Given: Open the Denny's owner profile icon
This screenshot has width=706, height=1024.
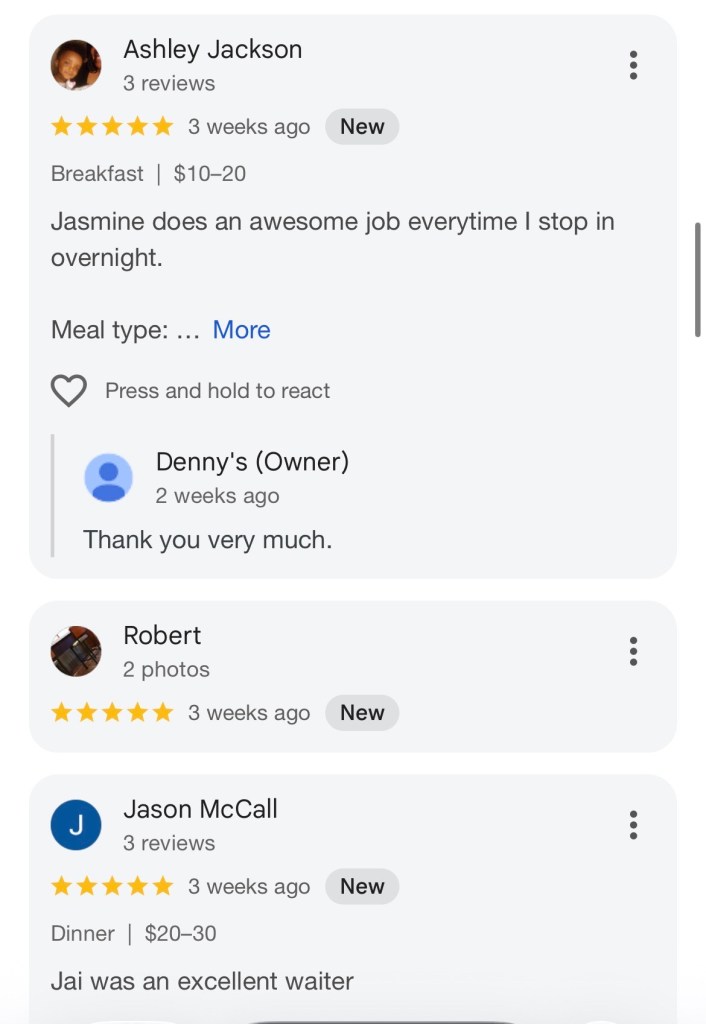Looking at the screenshot, I should (x=108, y=478).
